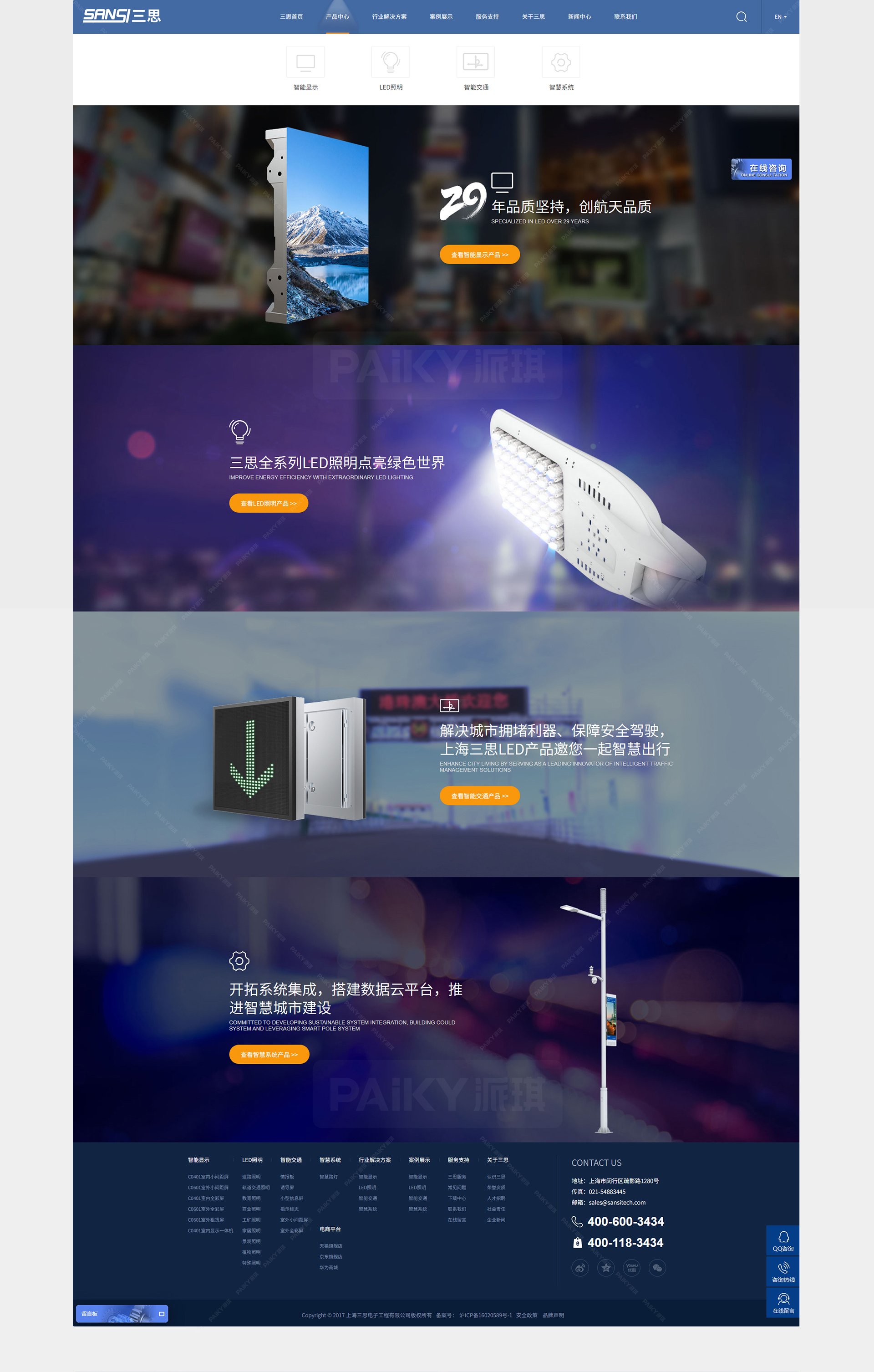Go to 三思首页 in the top navigation
The width and height of the screenshot is (874, 1372).
point(291,16)
